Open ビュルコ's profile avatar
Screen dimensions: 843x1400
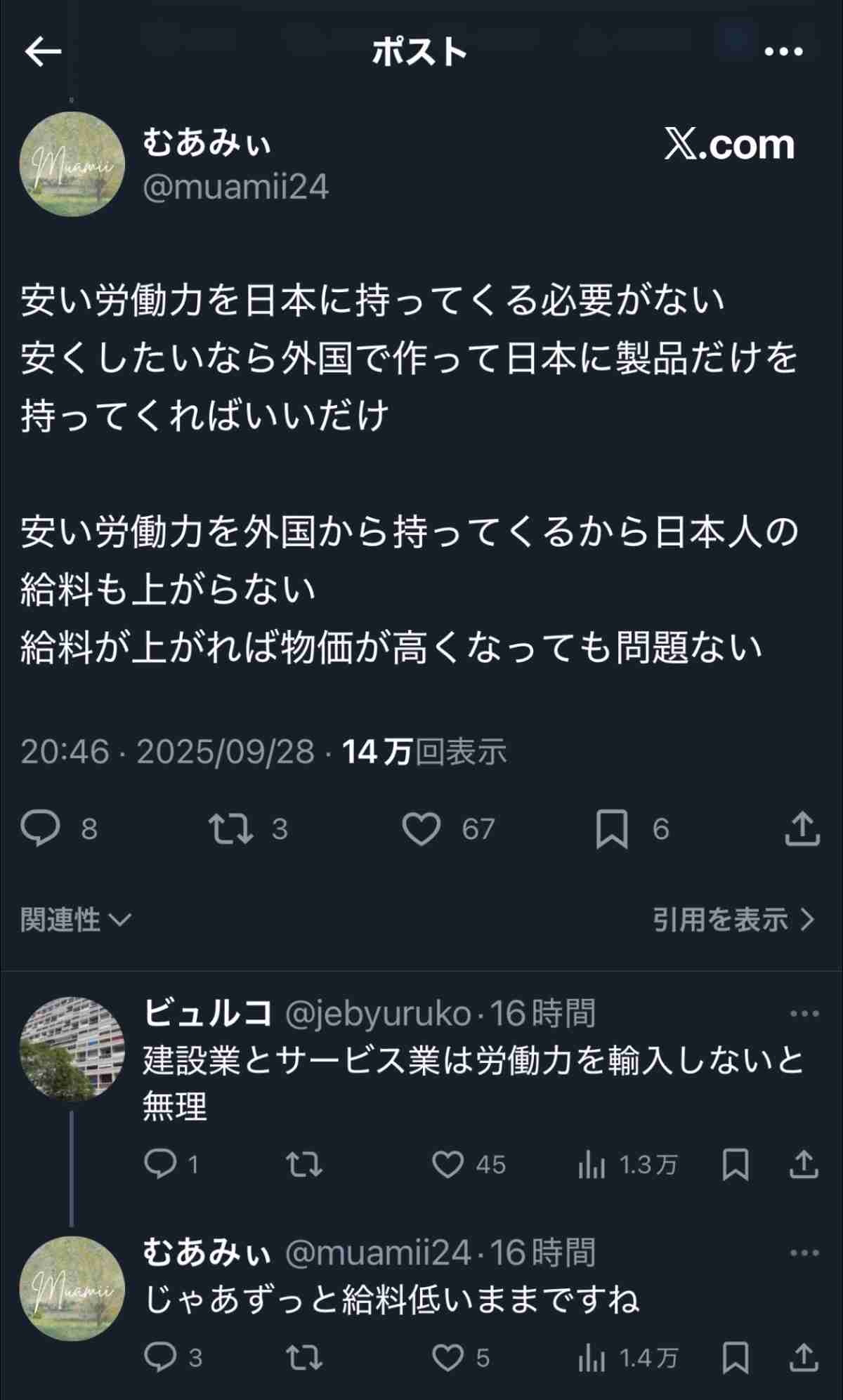(x=72, y=1048)
